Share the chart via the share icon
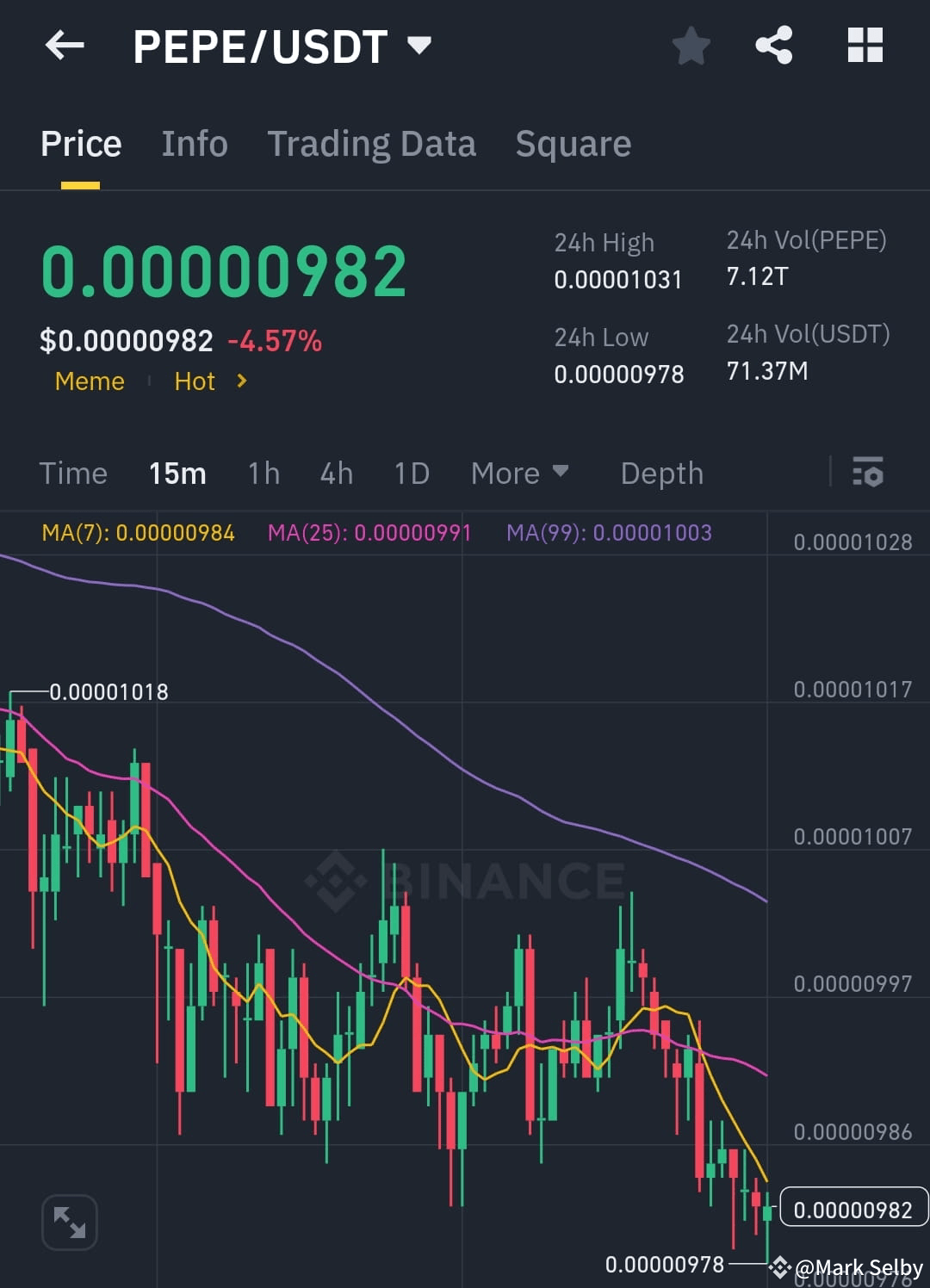Image resolution: width=930 pixels, height=1288 pixels. click(773, 46)
